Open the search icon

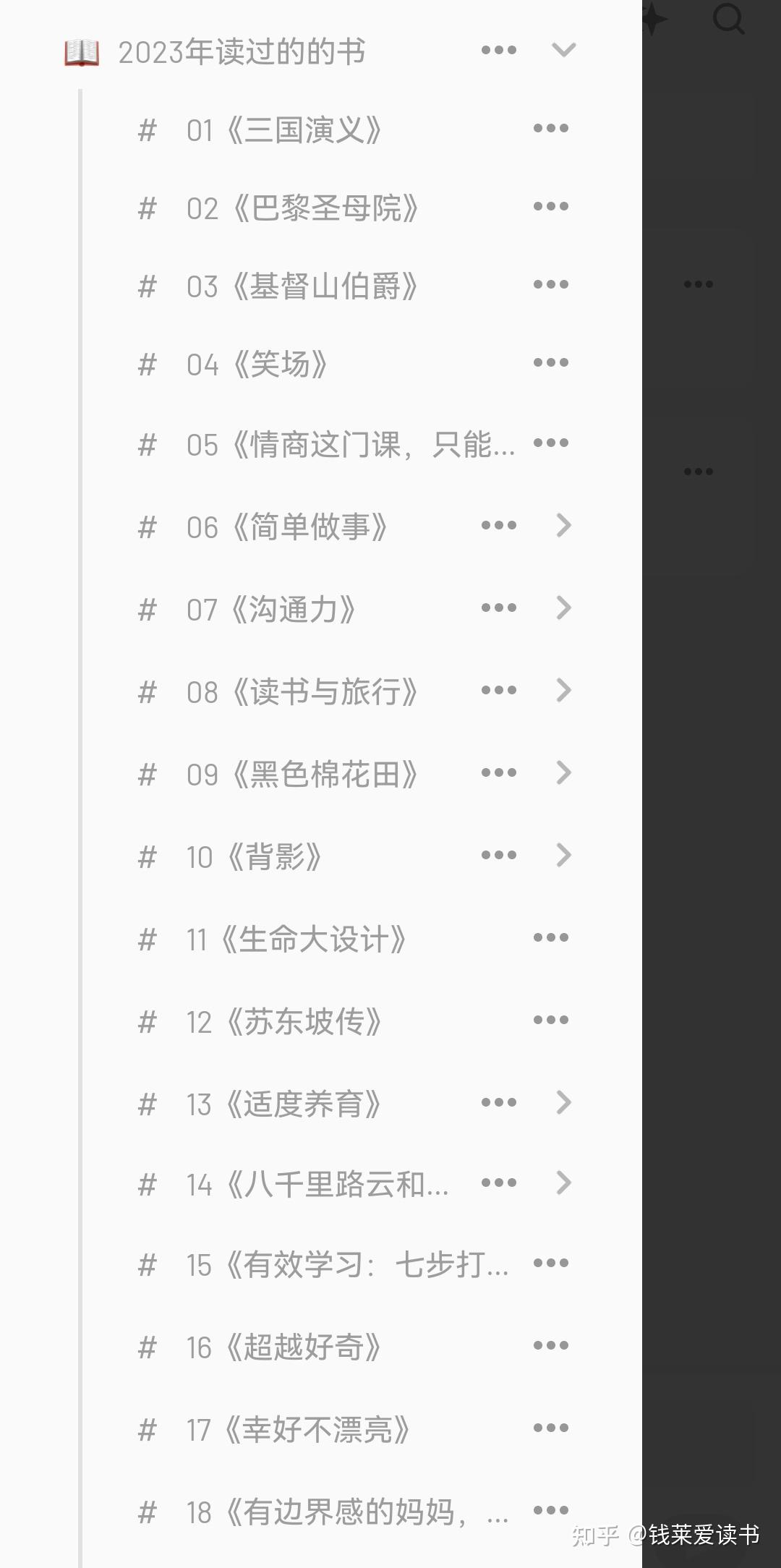(728, 20)
